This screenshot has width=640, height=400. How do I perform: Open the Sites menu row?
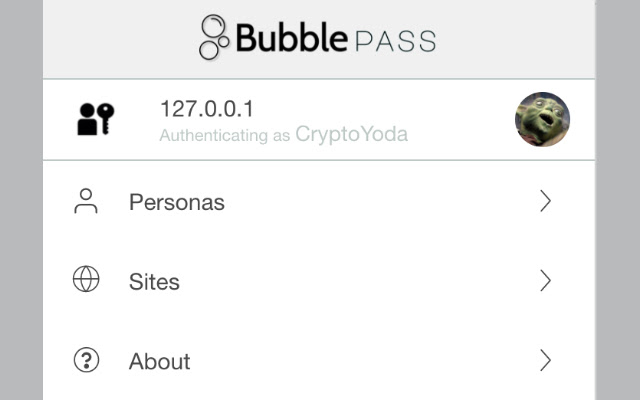coord(318,281)
